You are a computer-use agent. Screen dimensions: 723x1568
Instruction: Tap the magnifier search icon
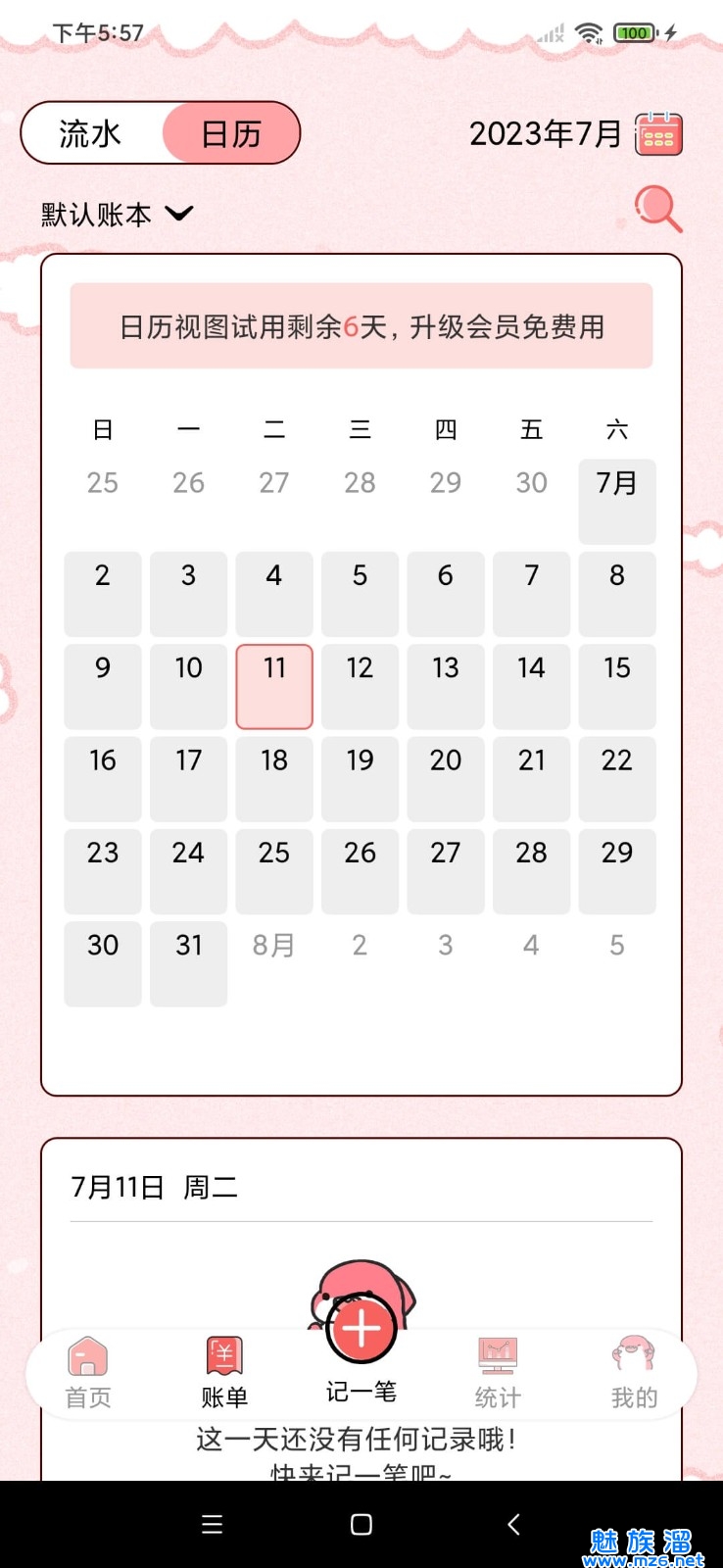(x=657, y=208)
